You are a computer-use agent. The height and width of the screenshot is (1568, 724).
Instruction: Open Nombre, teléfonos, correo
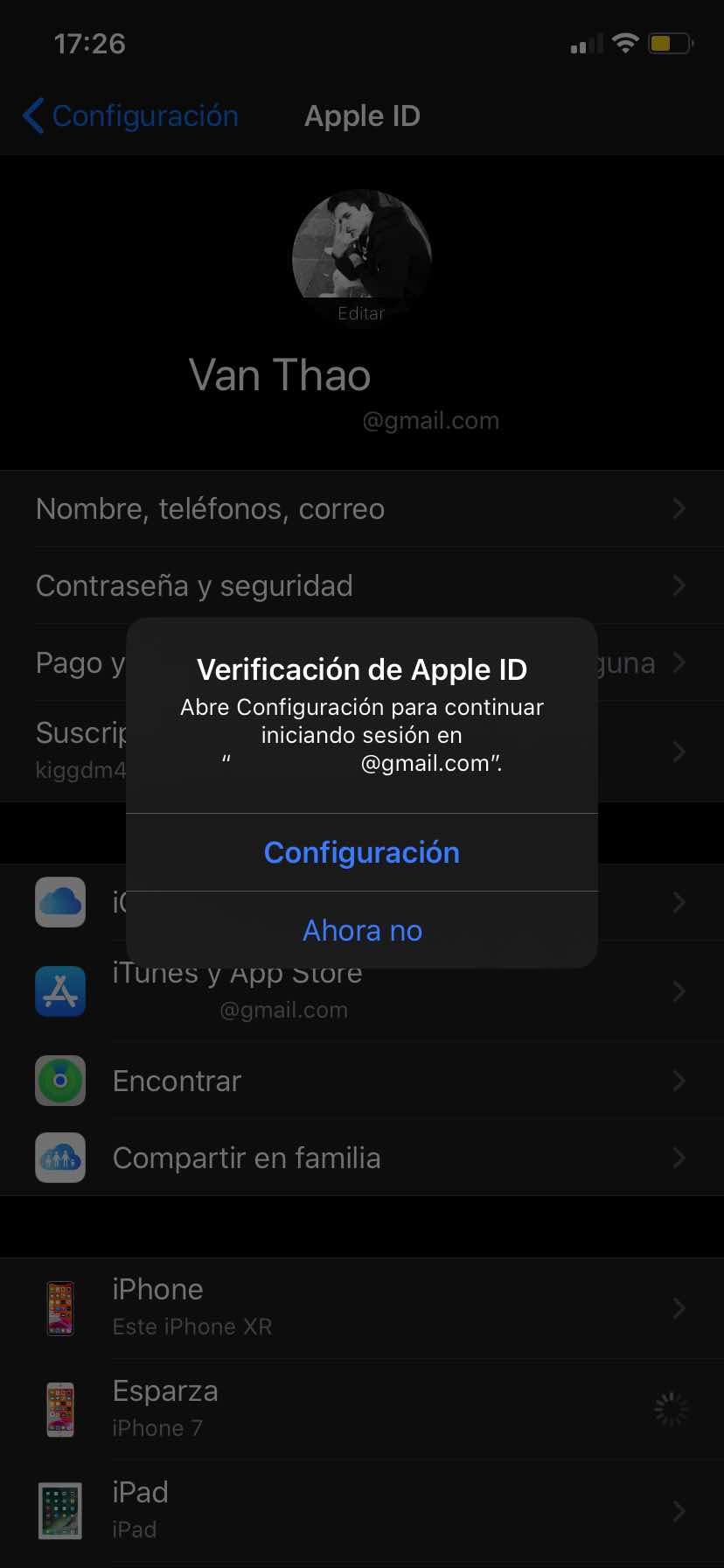(x=361, y=508)
